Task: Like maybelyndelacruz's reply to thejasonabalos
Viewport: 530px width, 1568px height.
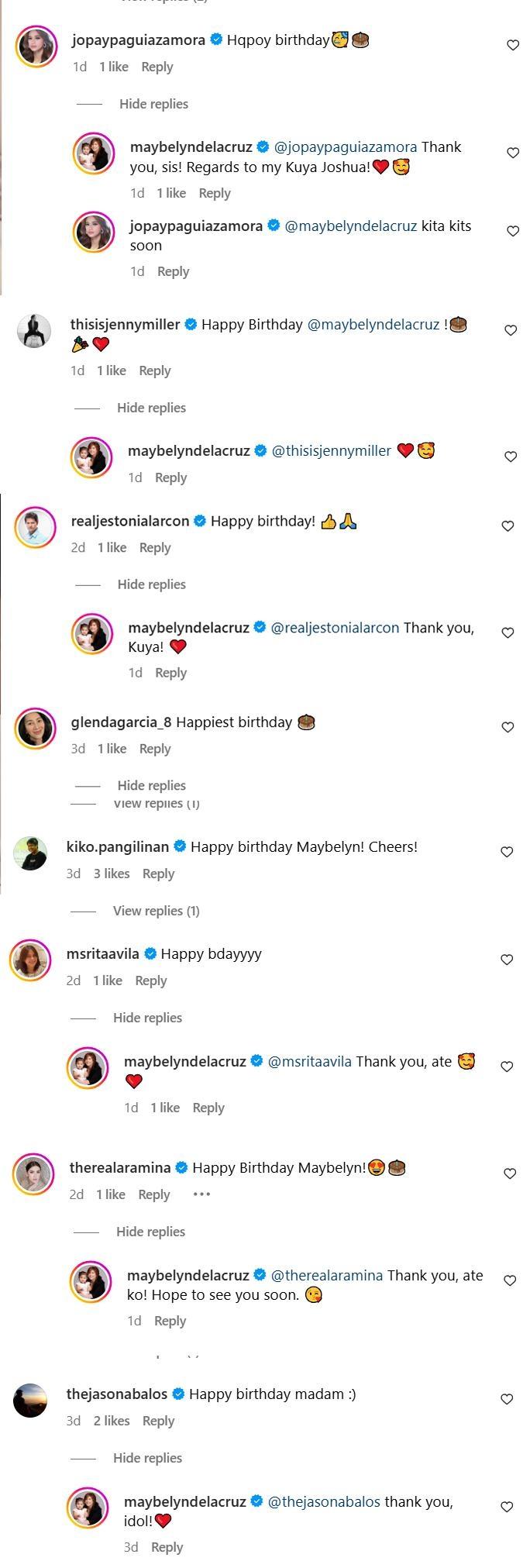Action: (x=507, y=1507)
